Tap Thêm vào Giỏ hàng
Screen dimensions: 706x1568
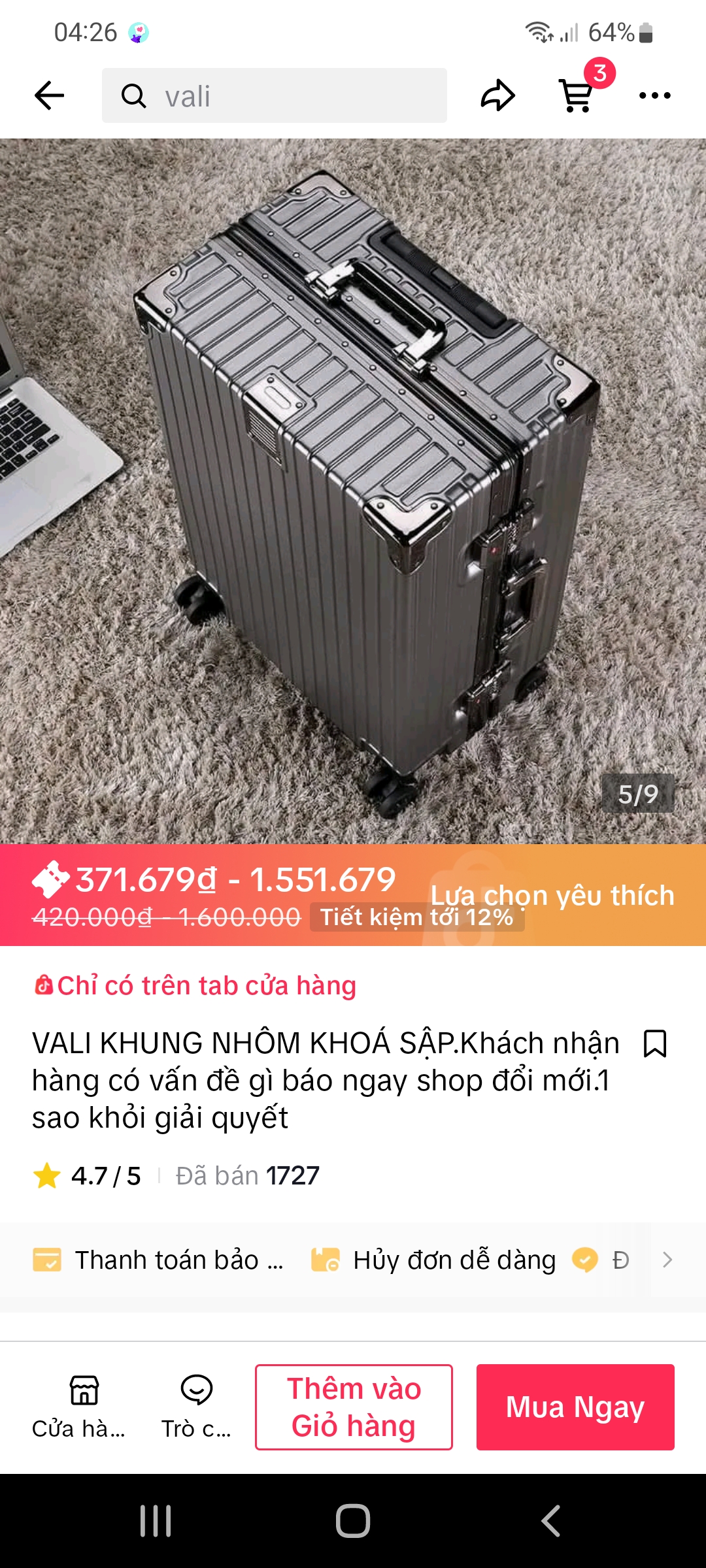354,1407
